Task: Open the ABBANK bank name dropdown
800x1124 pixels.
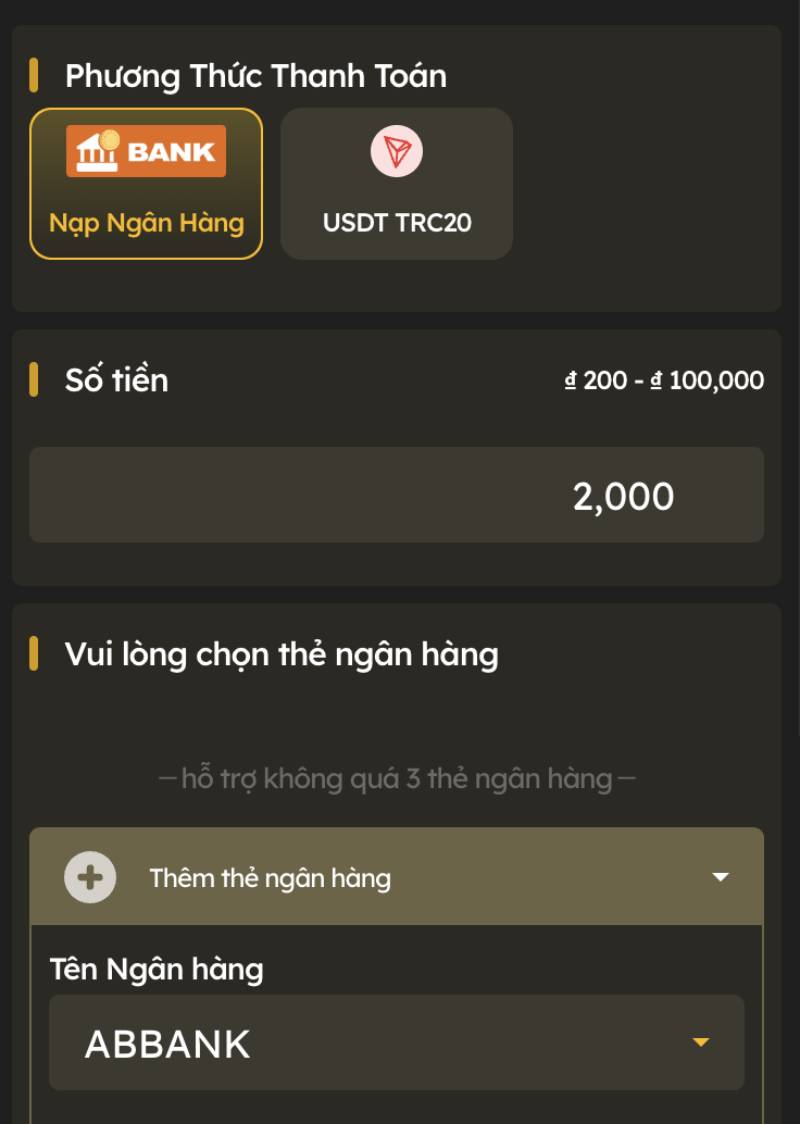Action: (x=396, y=1043)
